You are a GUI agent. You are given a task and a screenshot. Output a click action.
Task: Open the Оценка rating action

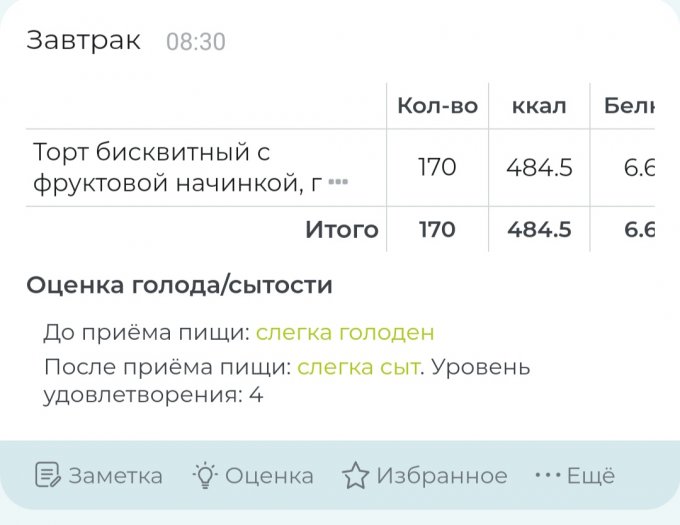click(x=252, y=476)
